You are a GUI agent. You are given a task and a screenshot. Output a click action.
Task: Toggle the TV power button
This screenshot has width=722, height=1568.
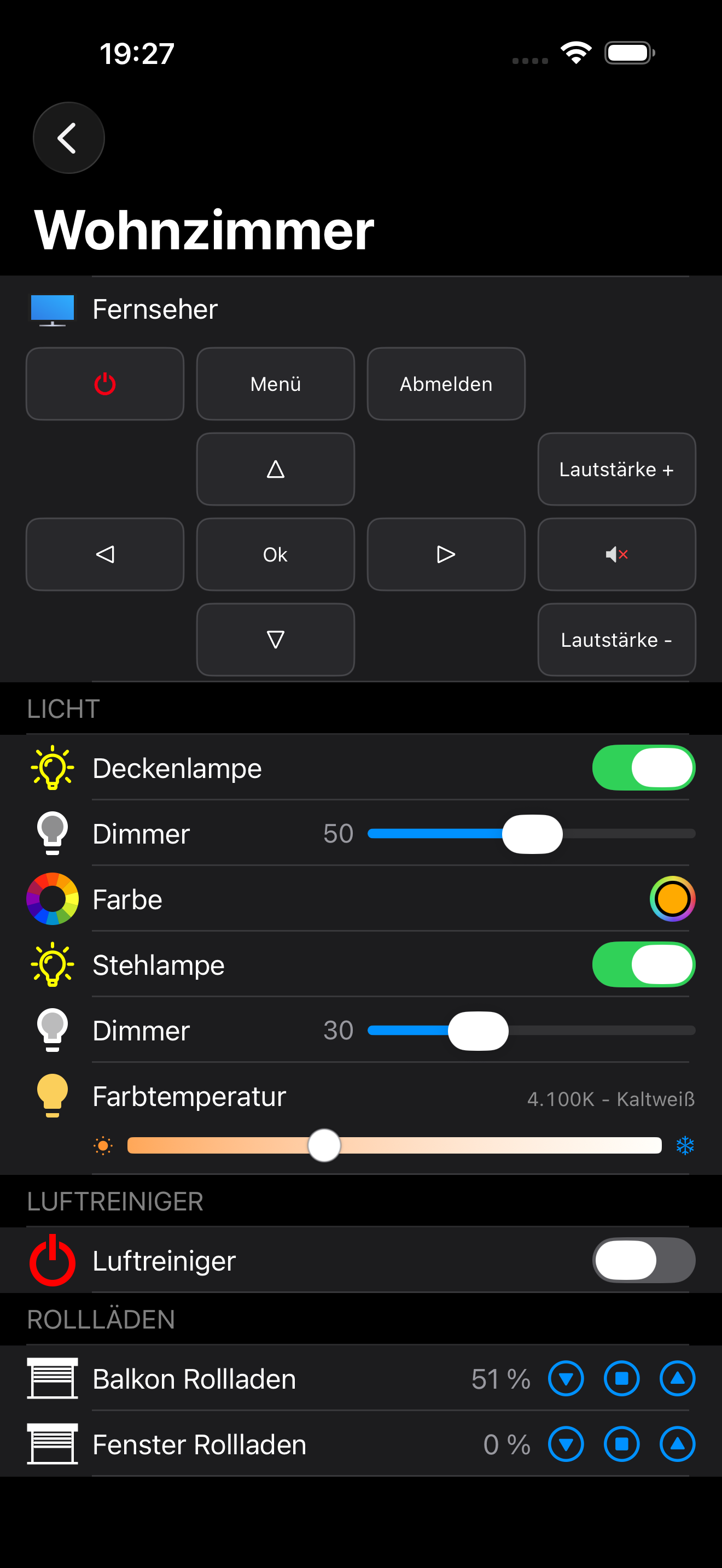[104, 384]
